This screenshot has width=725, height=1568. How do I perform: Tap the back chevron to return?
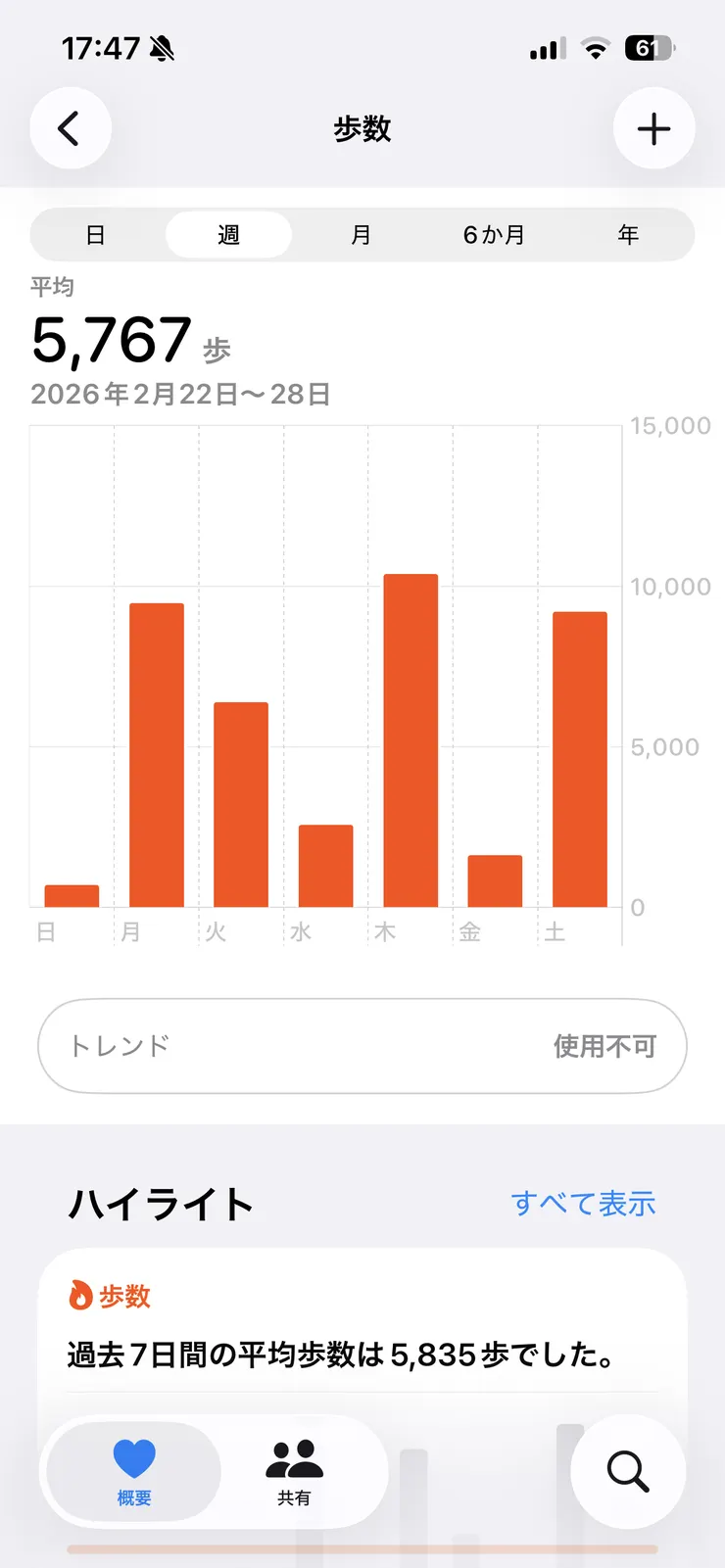tap(70, 127)
